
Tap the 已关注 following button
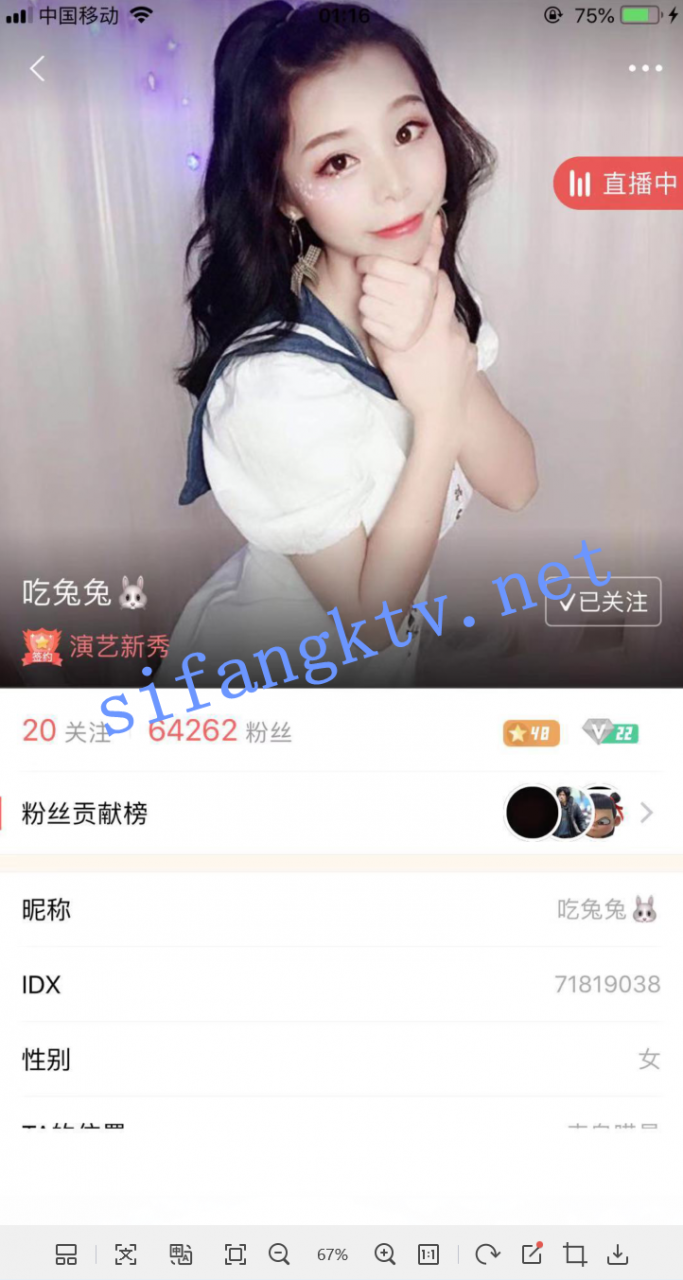point(603,602)
